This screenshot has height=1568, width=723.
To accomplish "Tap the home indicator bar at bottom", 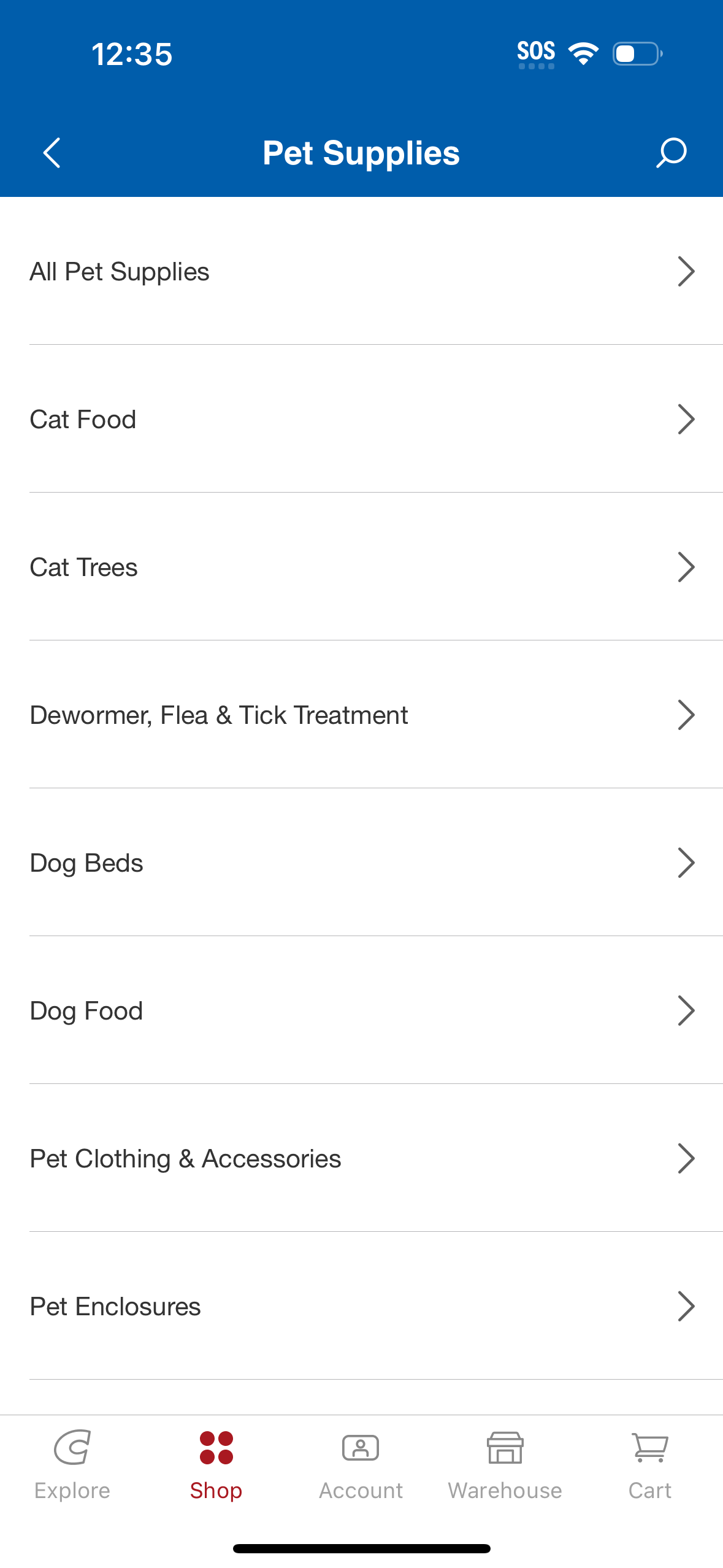I will click(361, 1547).
